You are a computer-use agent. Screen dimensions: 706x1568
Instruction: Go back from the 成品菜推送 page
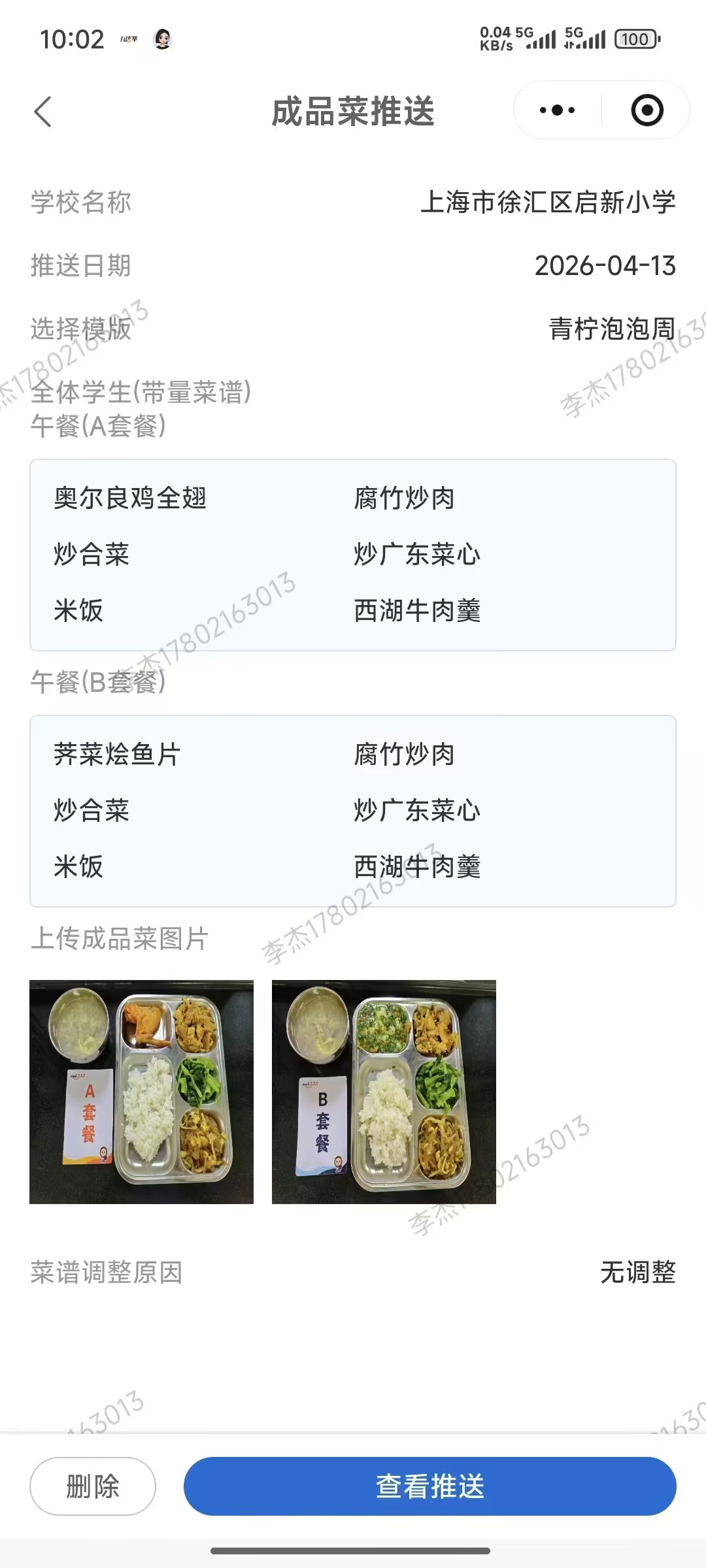pos(43,112)
